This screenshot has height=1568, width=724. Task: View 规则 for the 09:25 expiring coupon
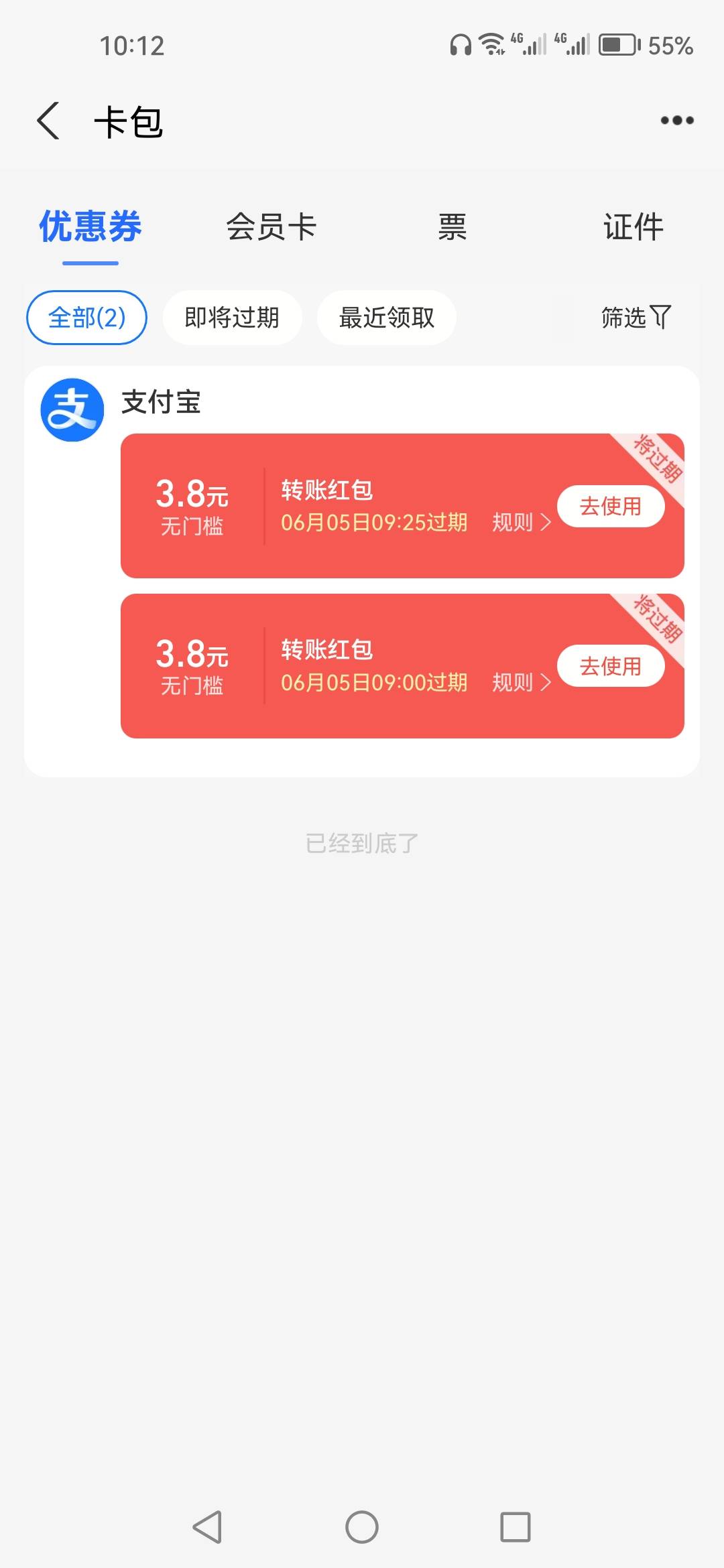coord(522,522)
